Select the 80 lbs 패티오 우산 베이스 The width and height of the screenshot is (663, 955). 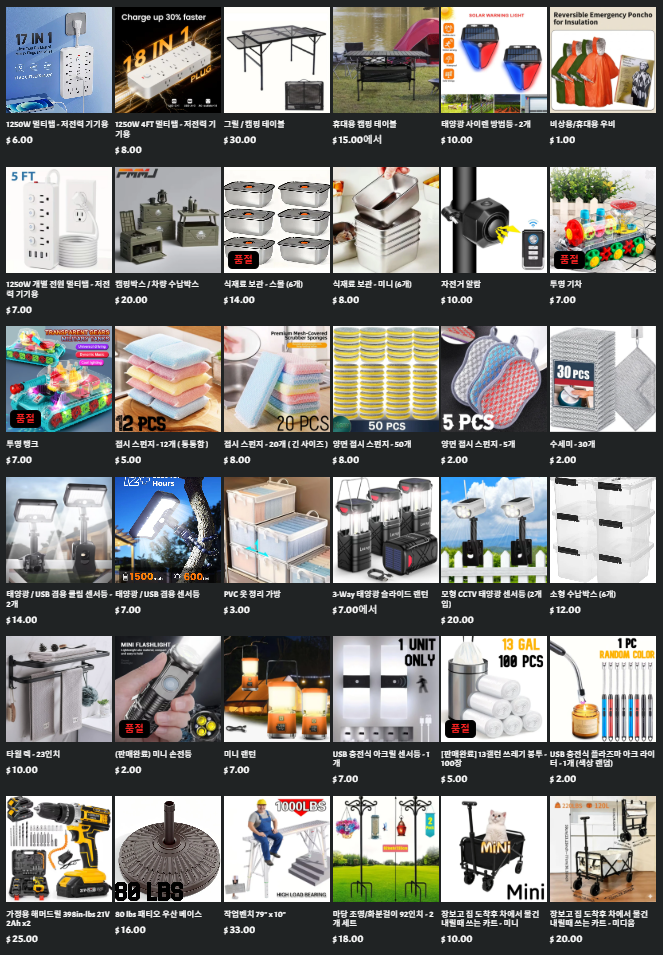(x=167, y=848)
